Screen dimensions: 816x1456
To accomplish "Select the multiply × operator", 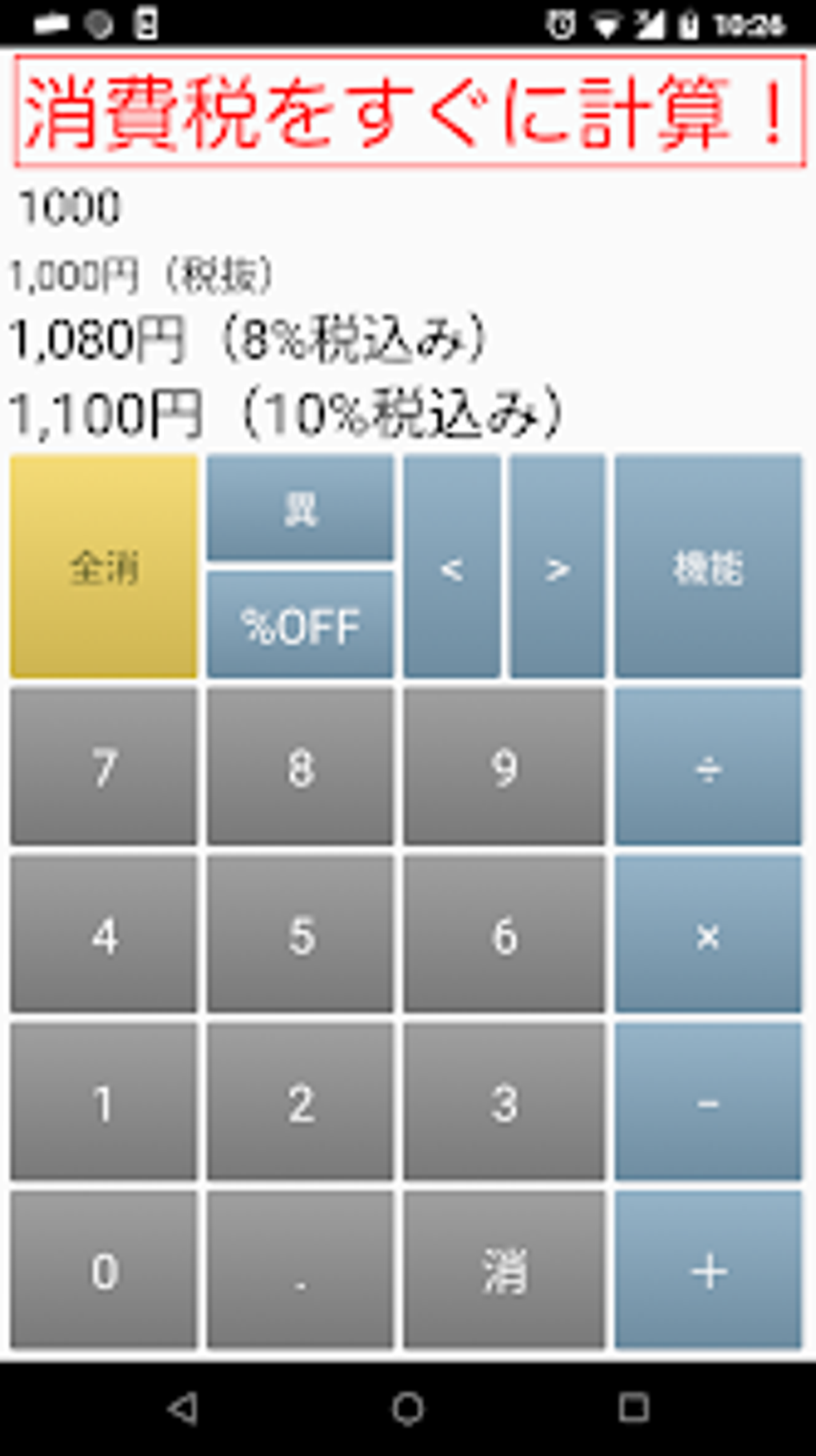I will point(708,934).
